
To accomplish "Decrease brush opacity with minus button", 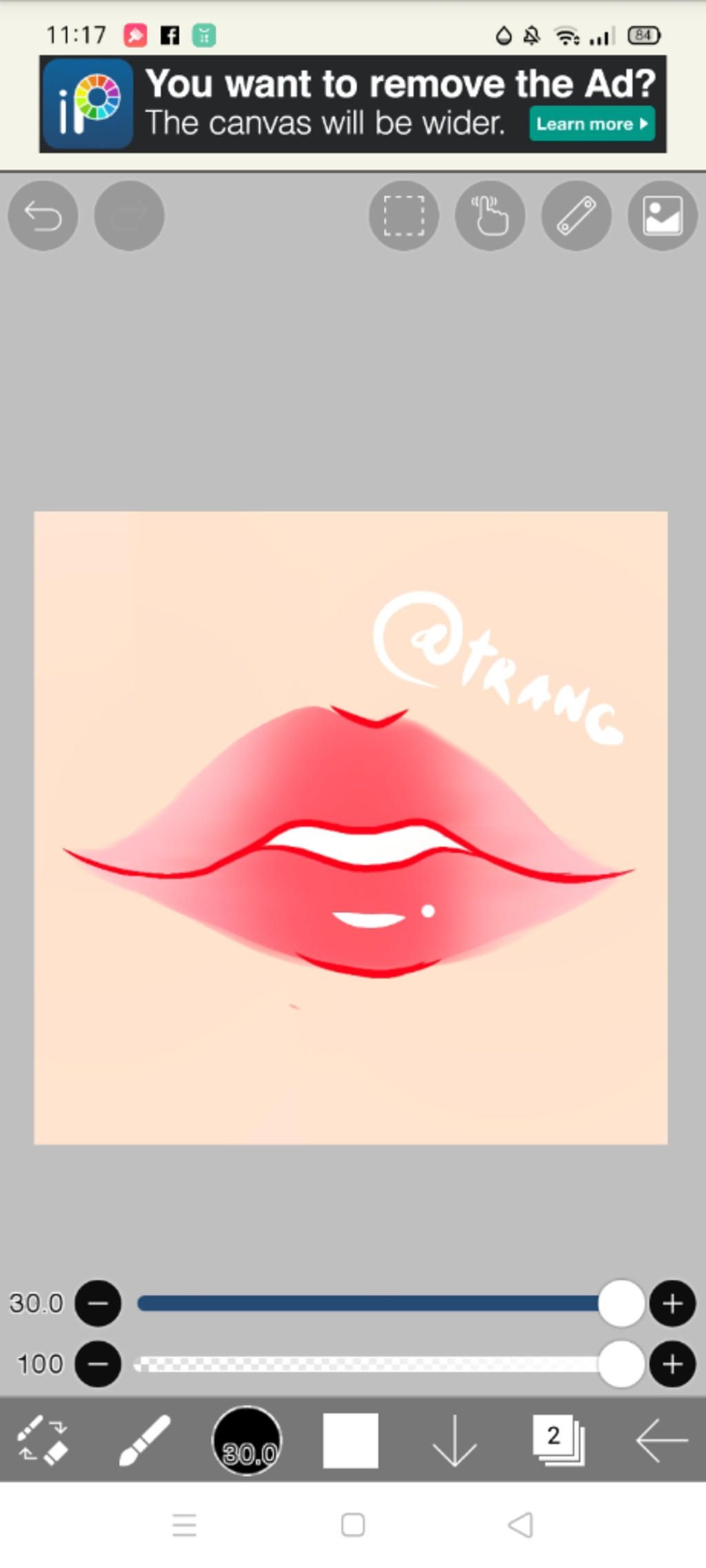I will click(98, 1364).
